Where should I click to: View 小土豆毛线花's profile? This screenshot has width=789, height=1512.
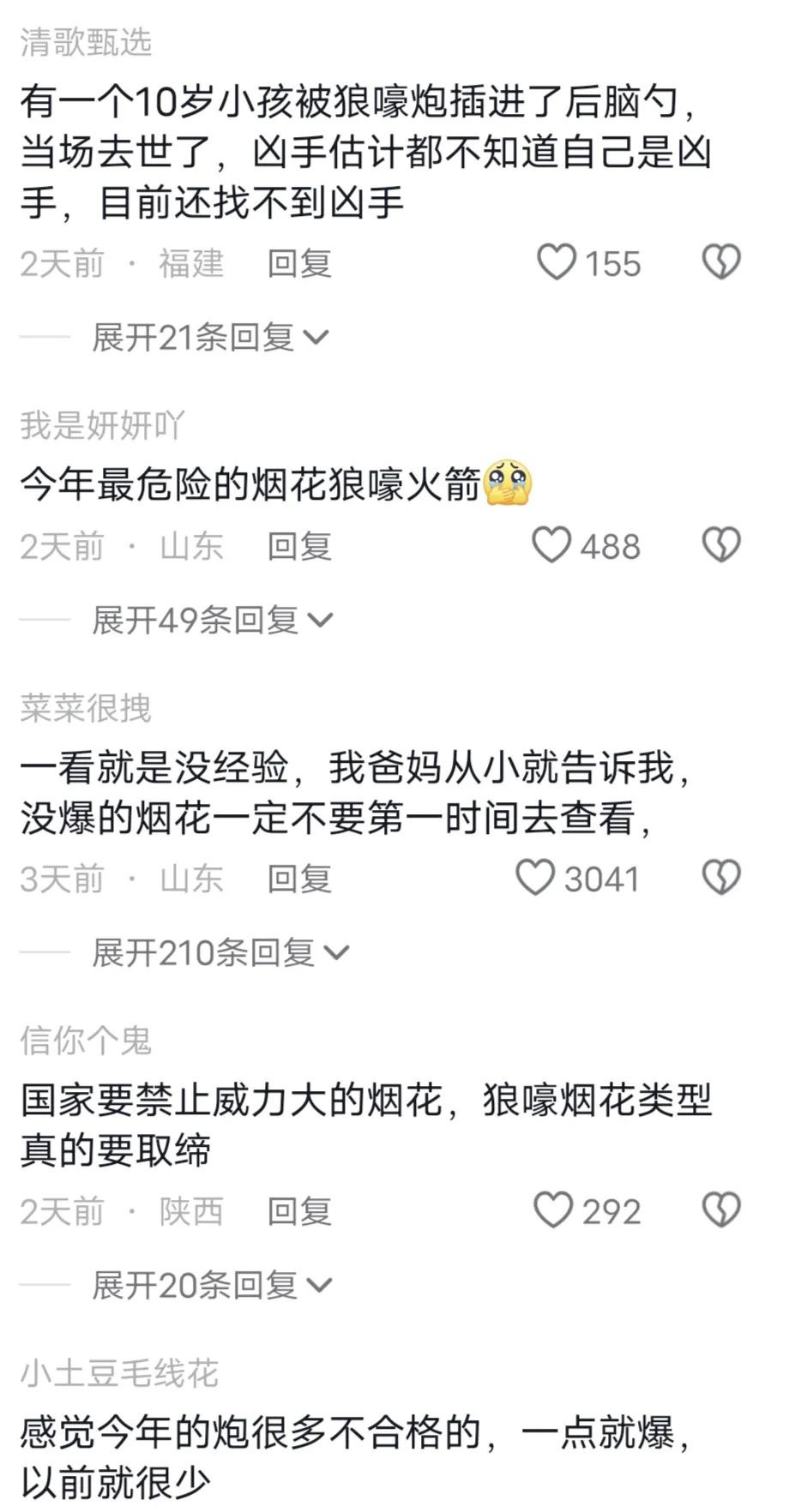coord(119,1373)
